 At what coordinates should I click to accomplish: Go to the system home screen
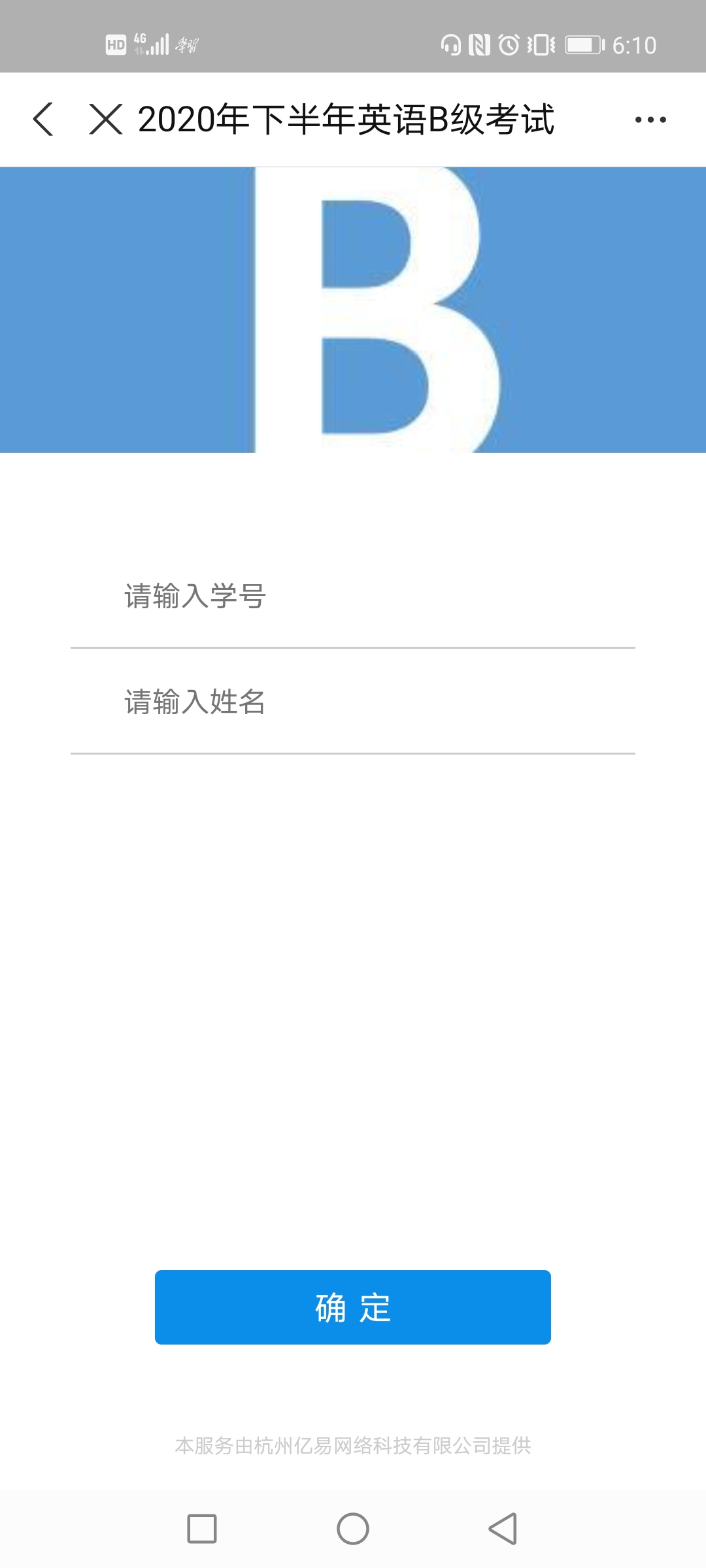pyautogui.click(x=353, y=1529)
